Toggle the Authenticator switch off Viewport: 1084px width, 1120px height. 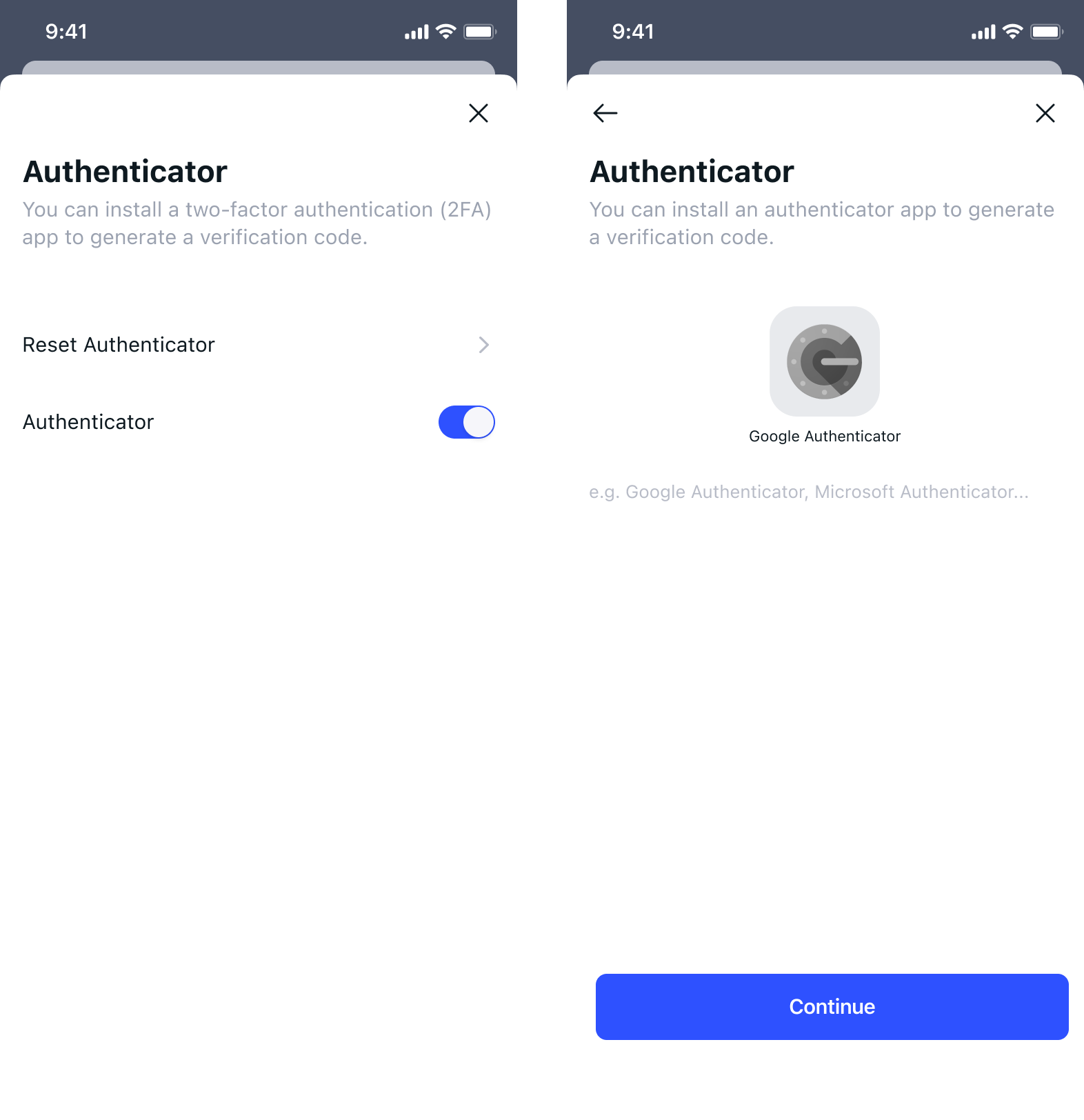pyautogui.click(x=466, y=422)
